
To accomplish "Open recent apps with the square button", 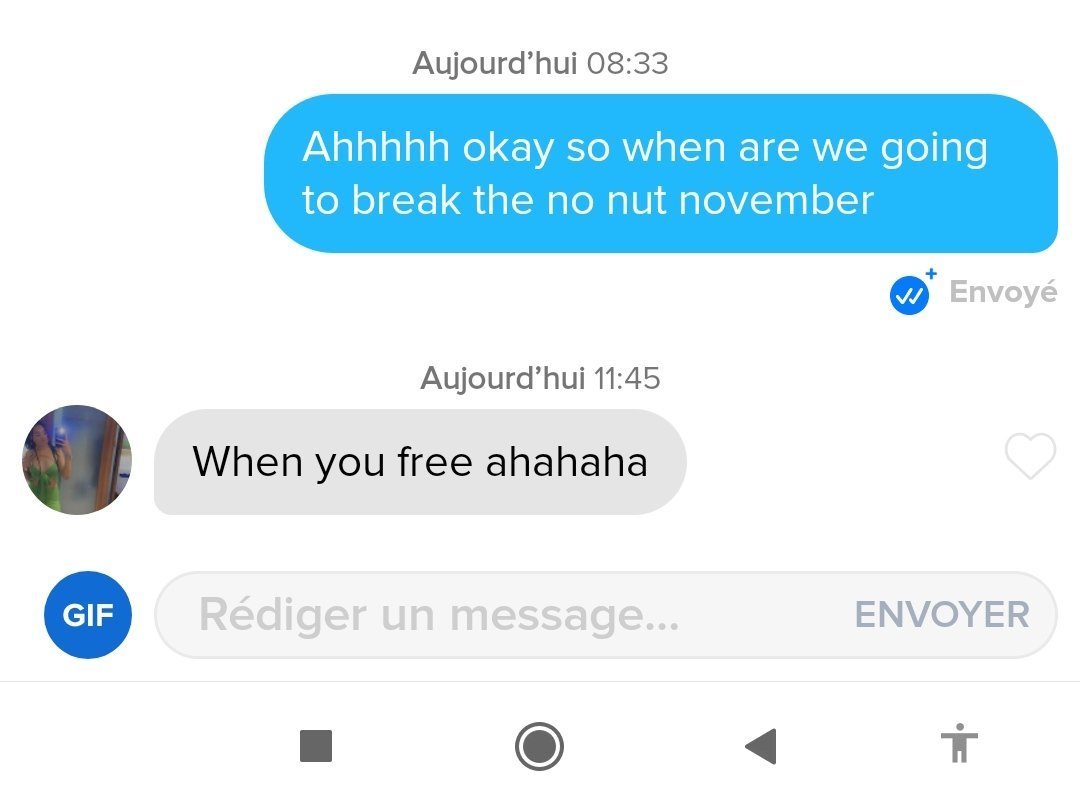I will (316, 746).
